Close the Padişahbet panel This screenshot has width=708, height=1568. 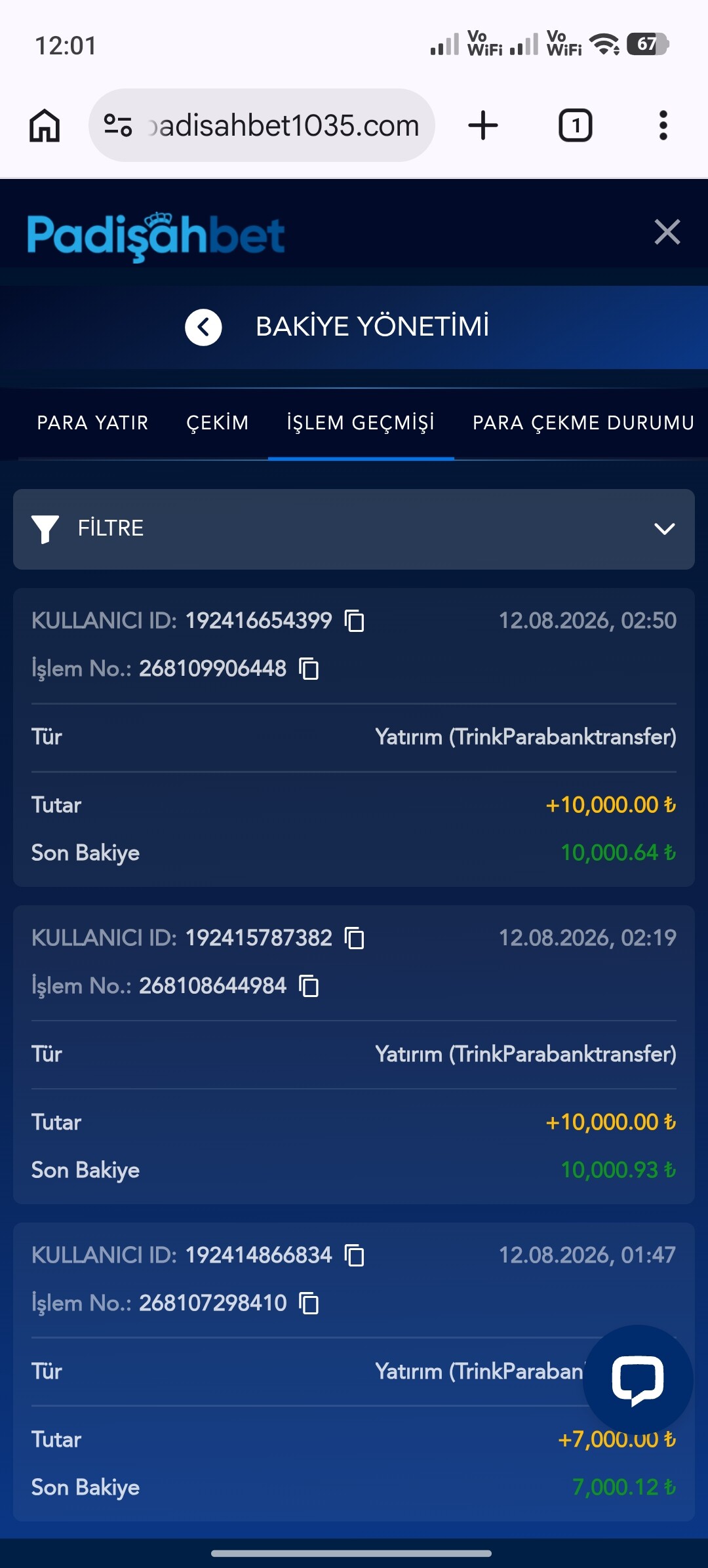click(667, 232)
